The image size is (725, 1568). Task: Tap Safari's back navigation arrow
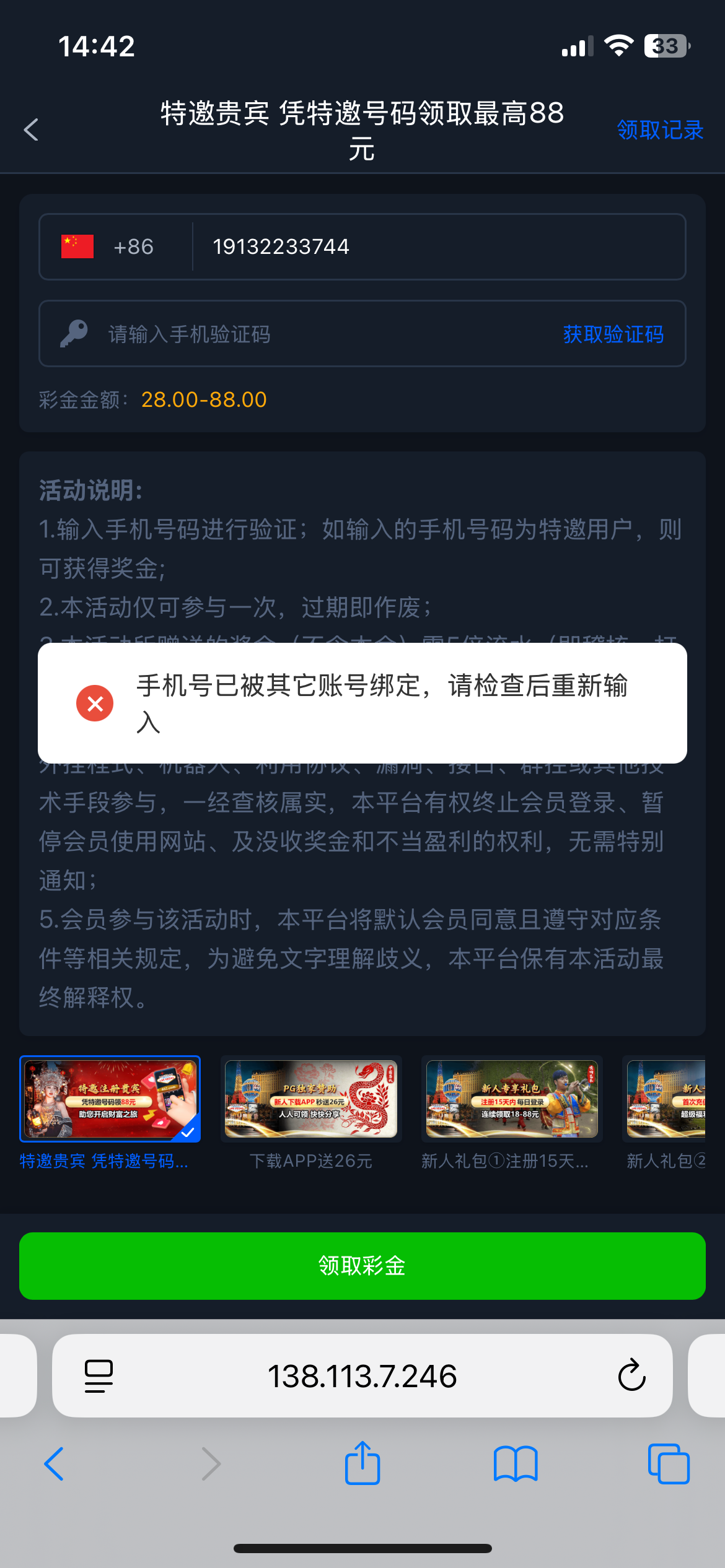55,1464
